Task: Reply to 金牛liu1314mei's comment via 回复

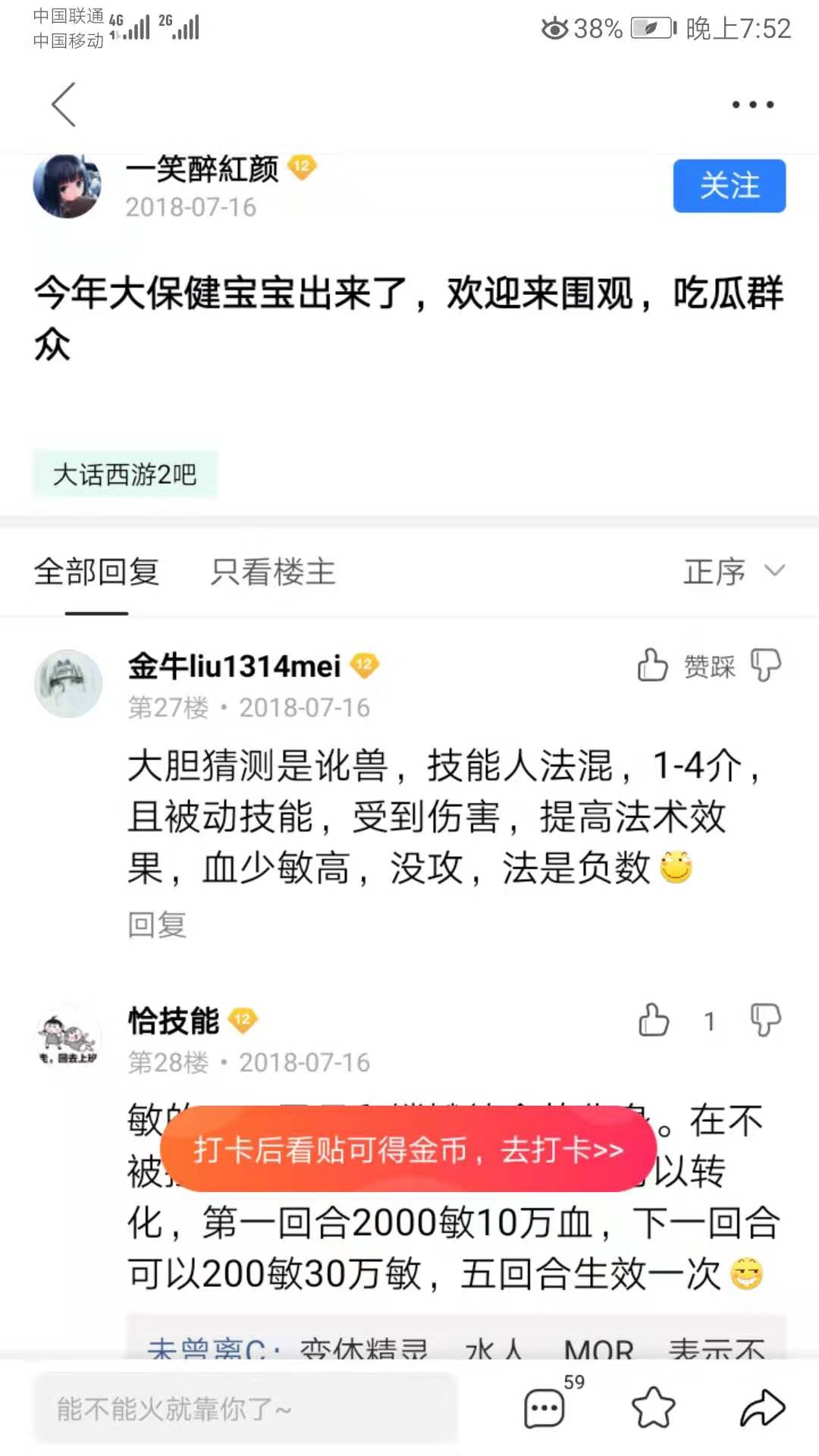Action: [x=157, y=924]
